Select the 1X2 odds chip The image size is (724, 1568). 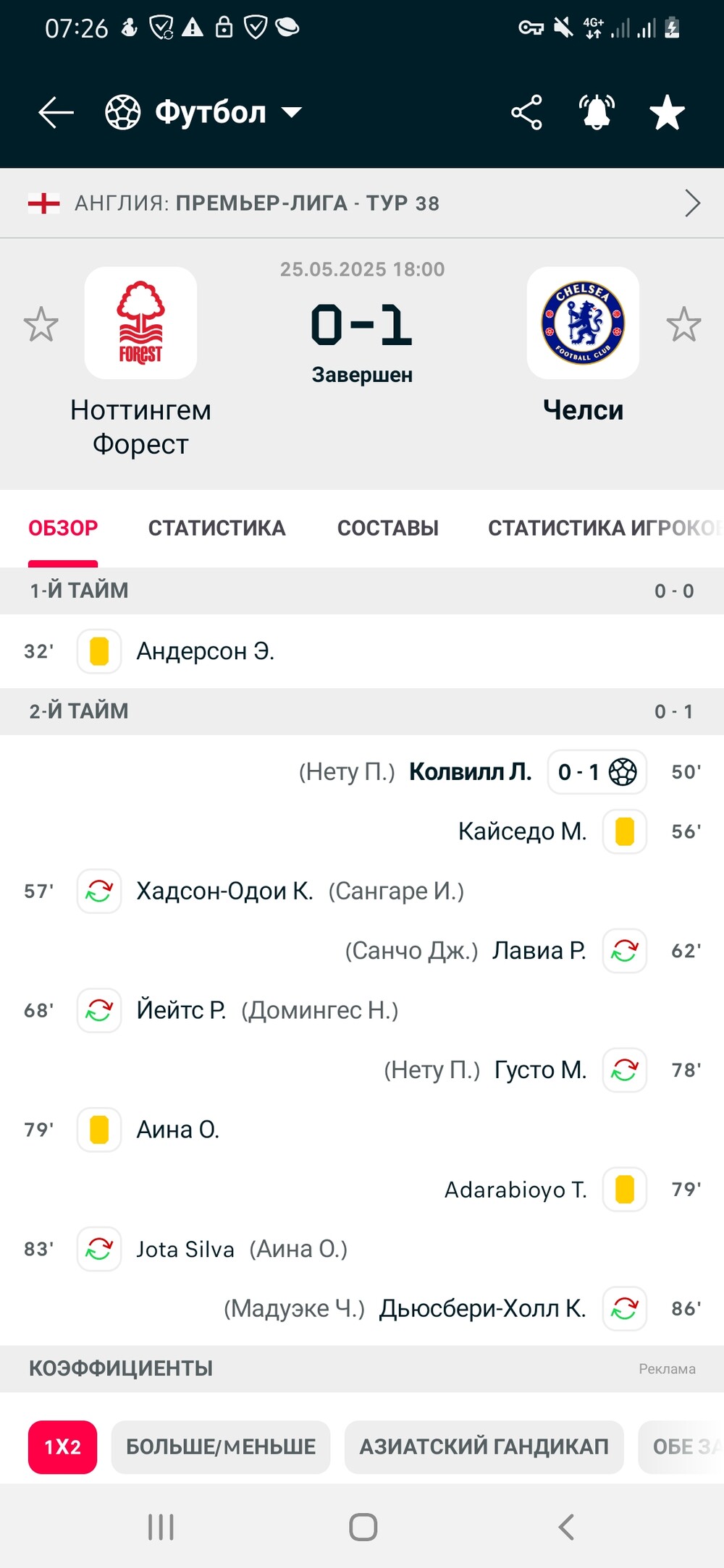coord(62,1446)
